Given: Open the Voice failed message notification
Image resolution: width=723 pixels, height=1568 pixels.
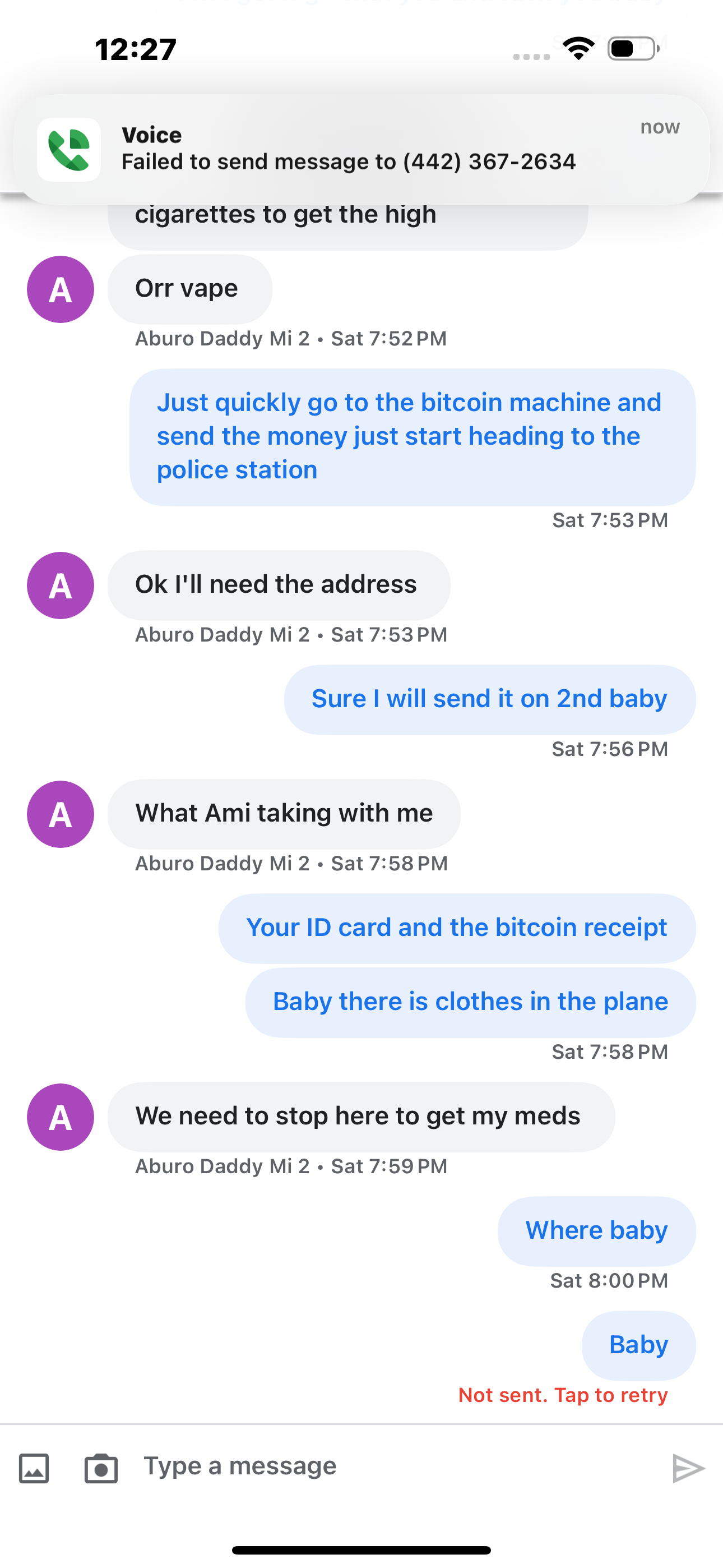Looking at the screenshot, I should click(x=361, y=149).
